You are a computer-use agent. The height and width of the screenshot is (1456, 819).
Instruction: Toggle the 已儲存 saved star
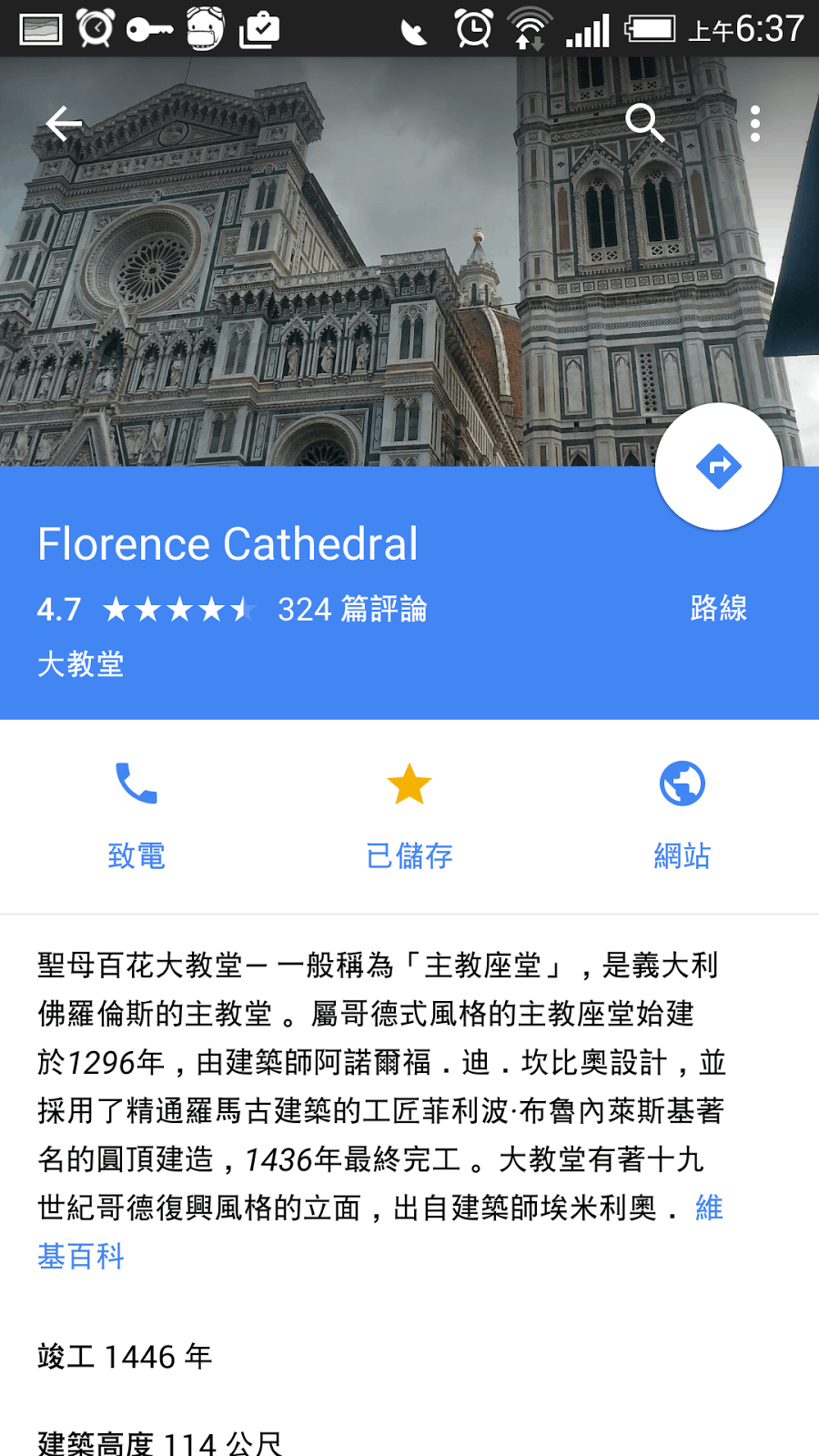[409, 814]
